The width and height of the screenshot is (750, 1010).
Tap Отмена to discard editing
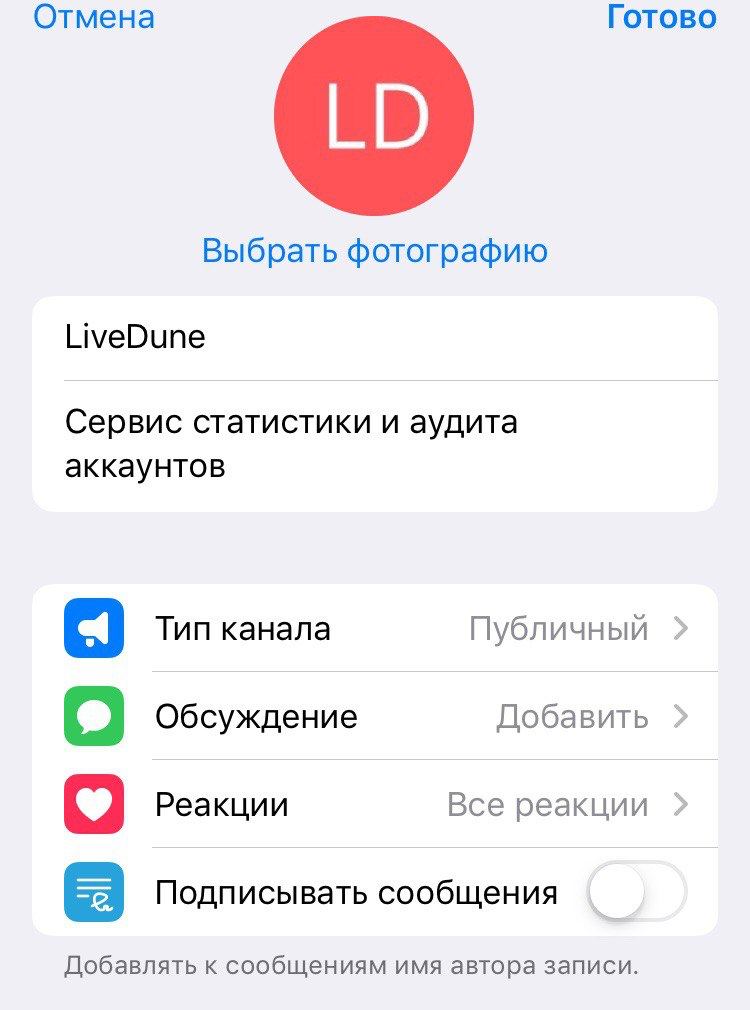click(x=92, y=18)
